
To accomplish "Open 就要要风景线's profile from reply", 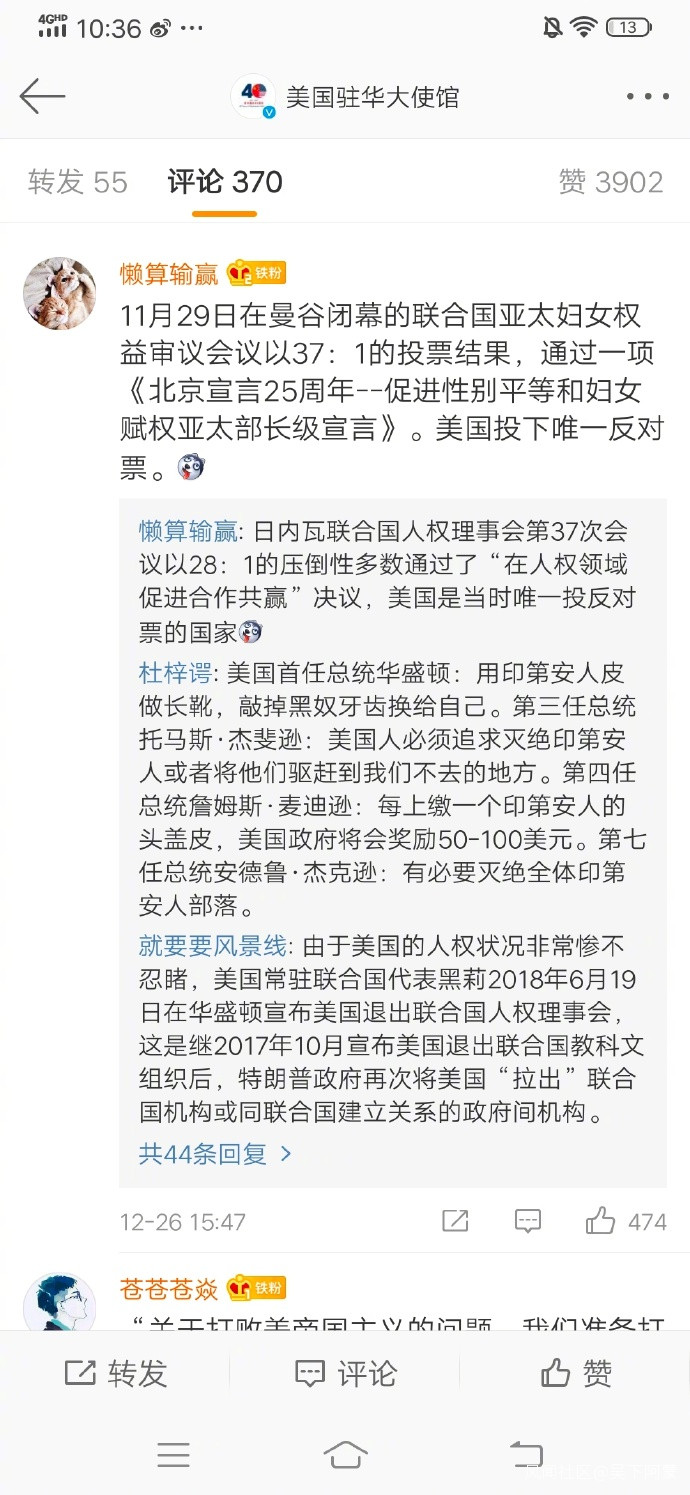I will pos(213,945).
